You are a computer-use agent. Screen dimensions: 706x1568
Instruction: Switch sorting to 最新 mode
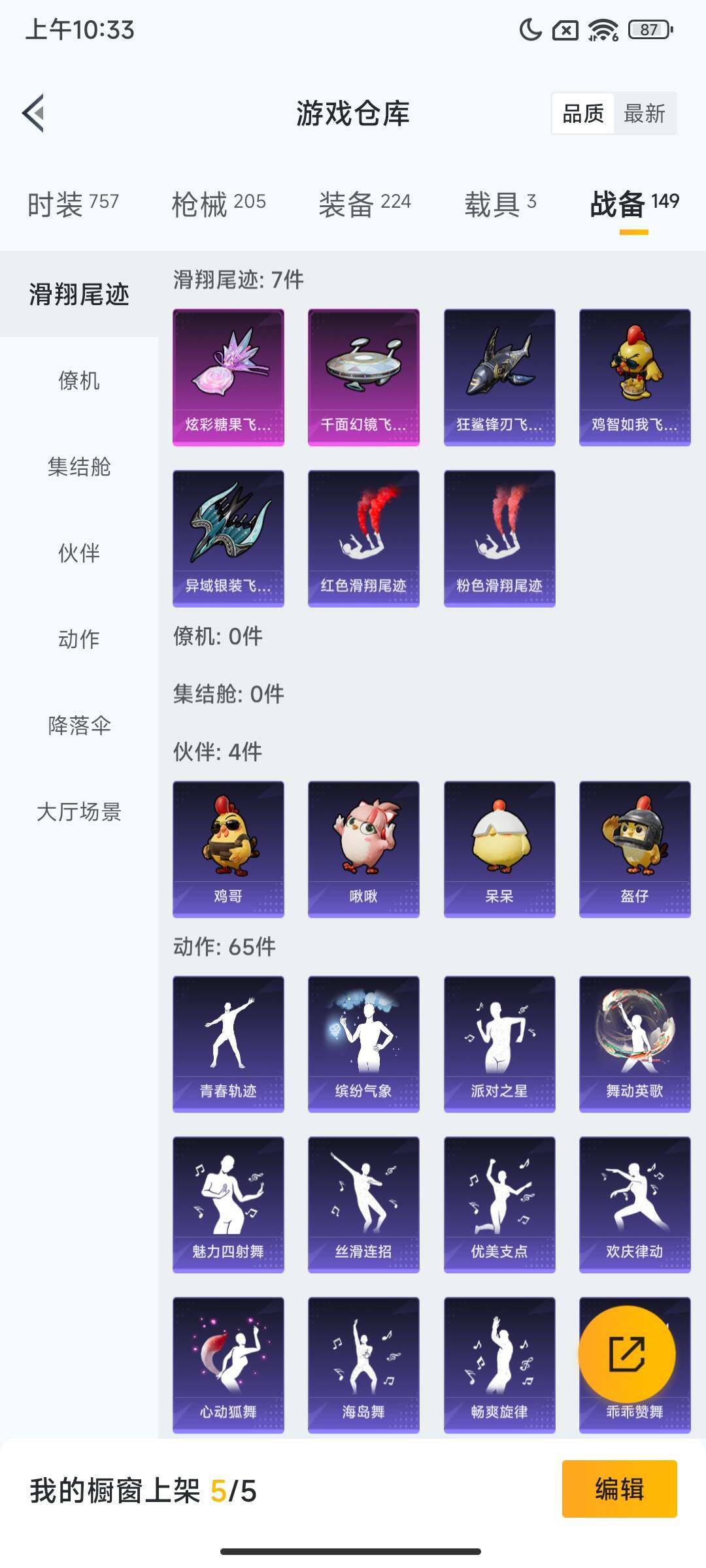click(x=644, y=115)
